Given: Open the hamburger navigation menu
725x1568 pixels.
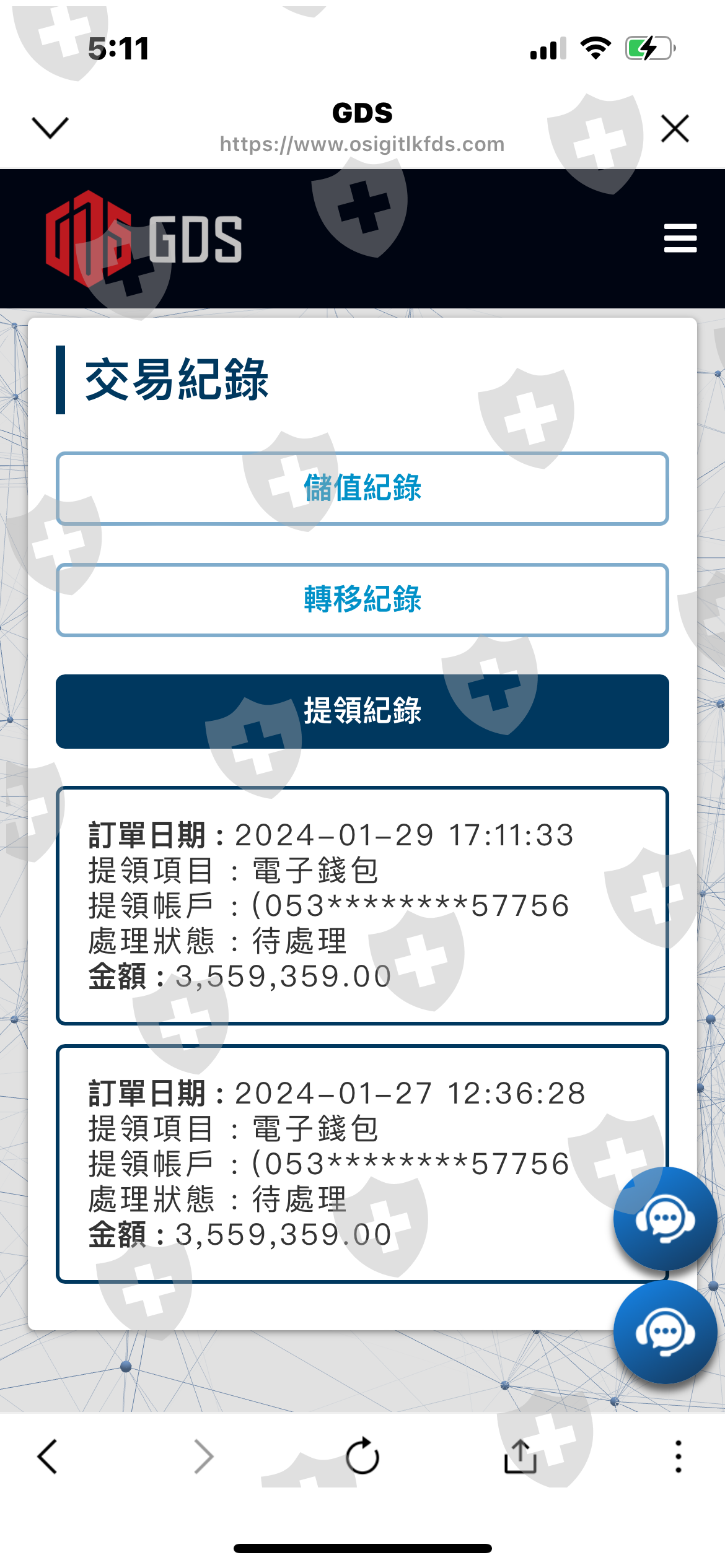Looking at the screenshot, I should click(680, 238).
